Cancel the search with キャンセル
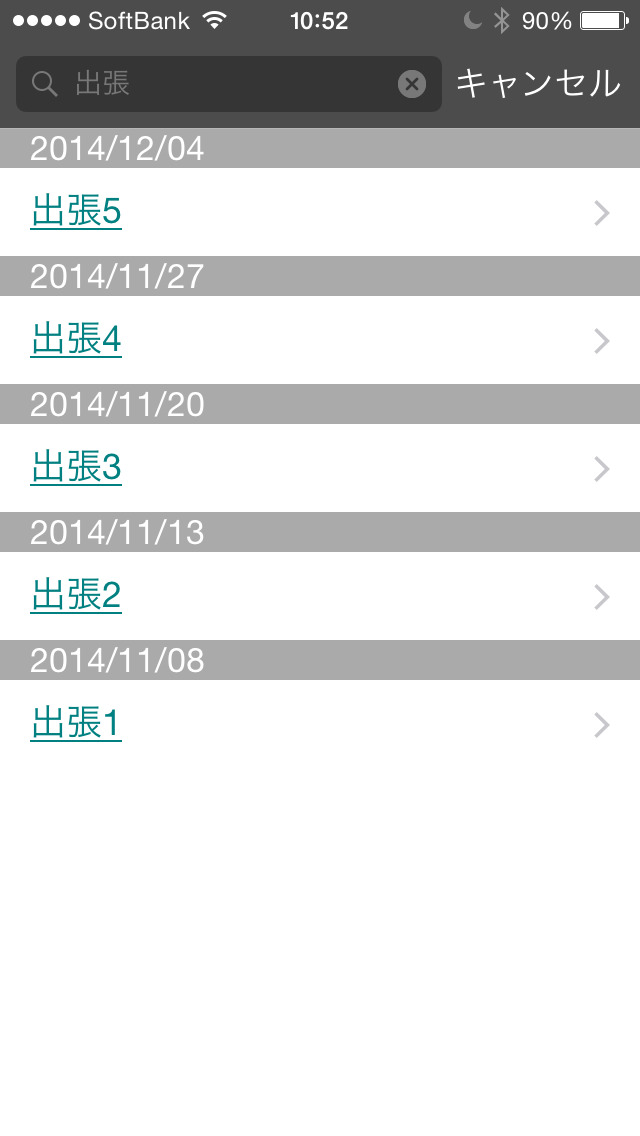The image size is (640, 1136). [x=539, y=83]
